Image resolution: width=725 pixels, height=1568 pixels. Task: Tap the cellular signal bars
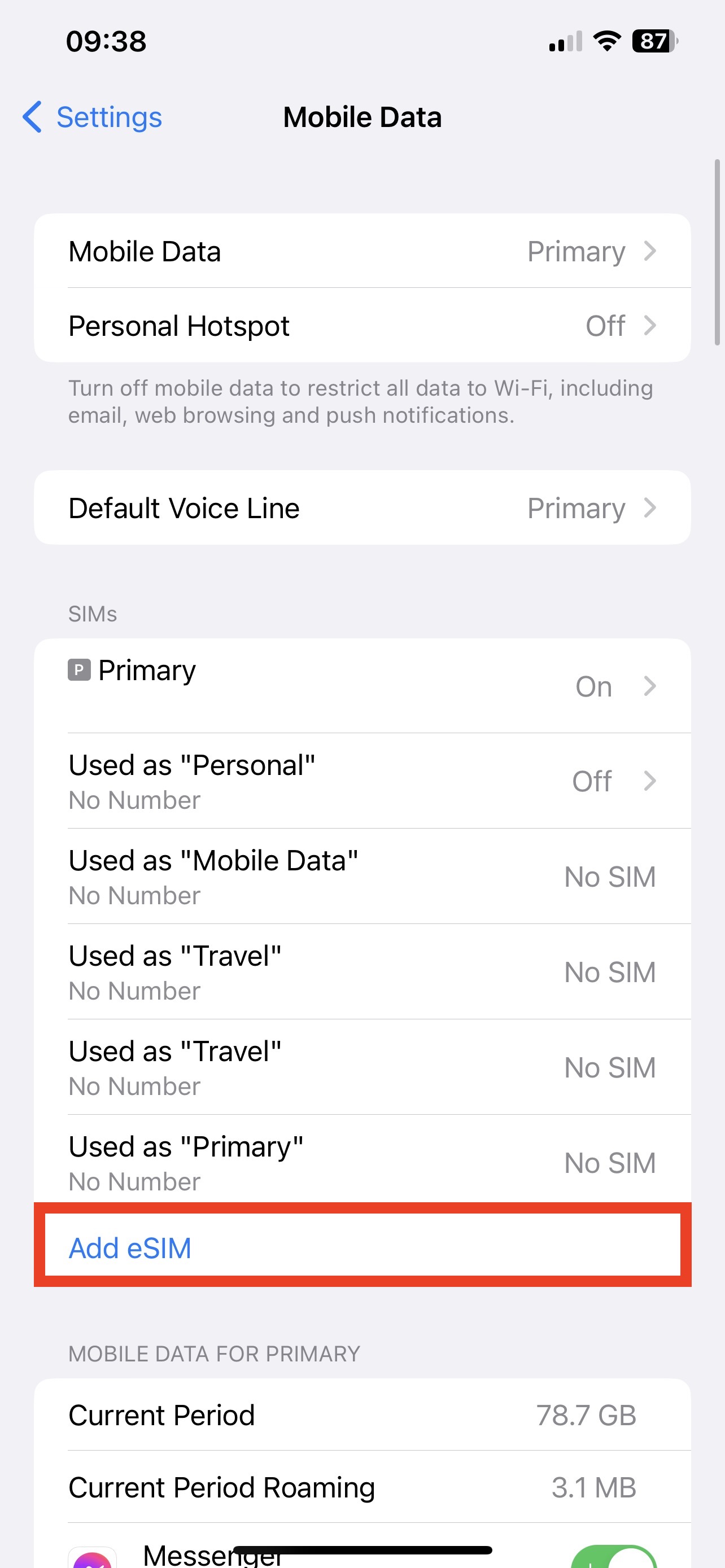[563, 41]
